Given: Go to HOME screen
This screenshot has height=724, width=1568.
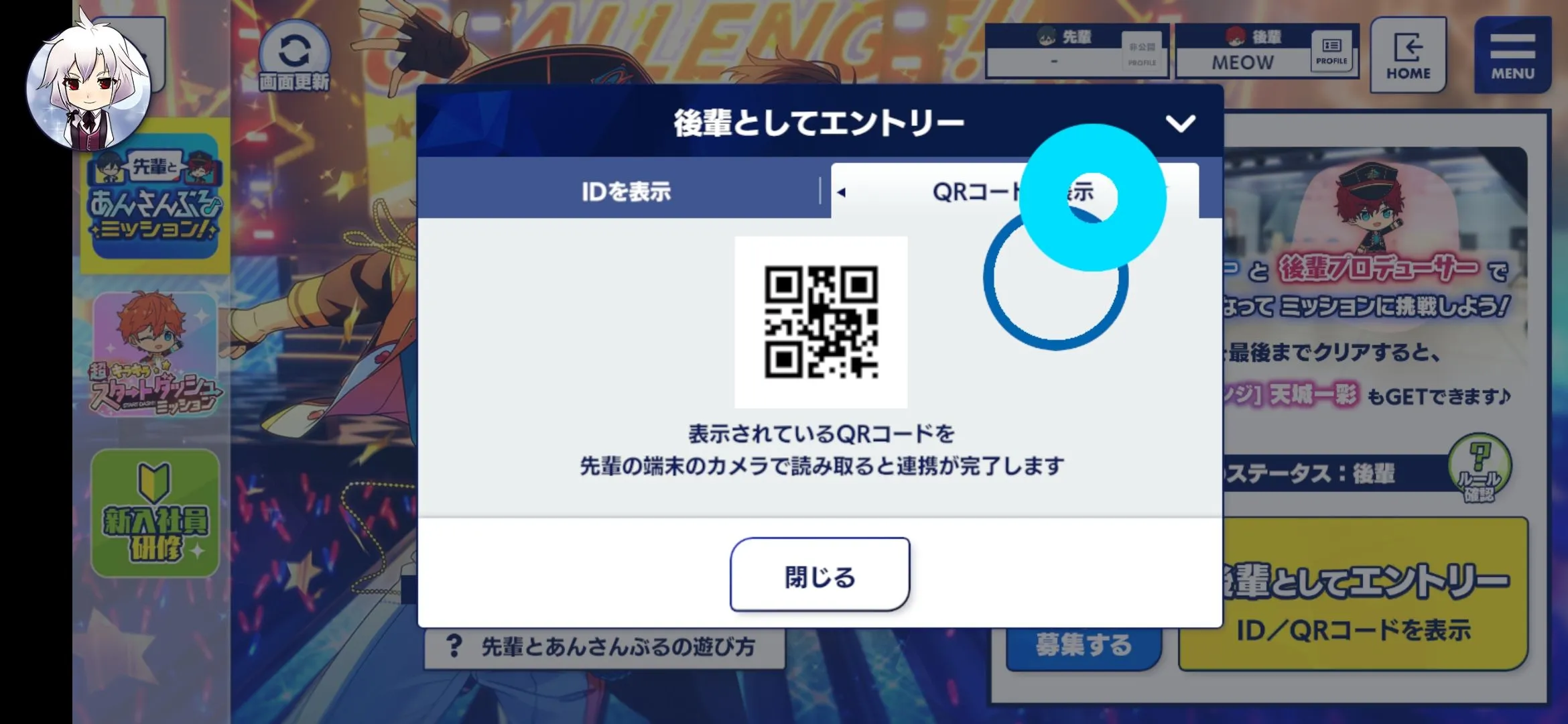Looking at the screenshot, I should 1408,56.
